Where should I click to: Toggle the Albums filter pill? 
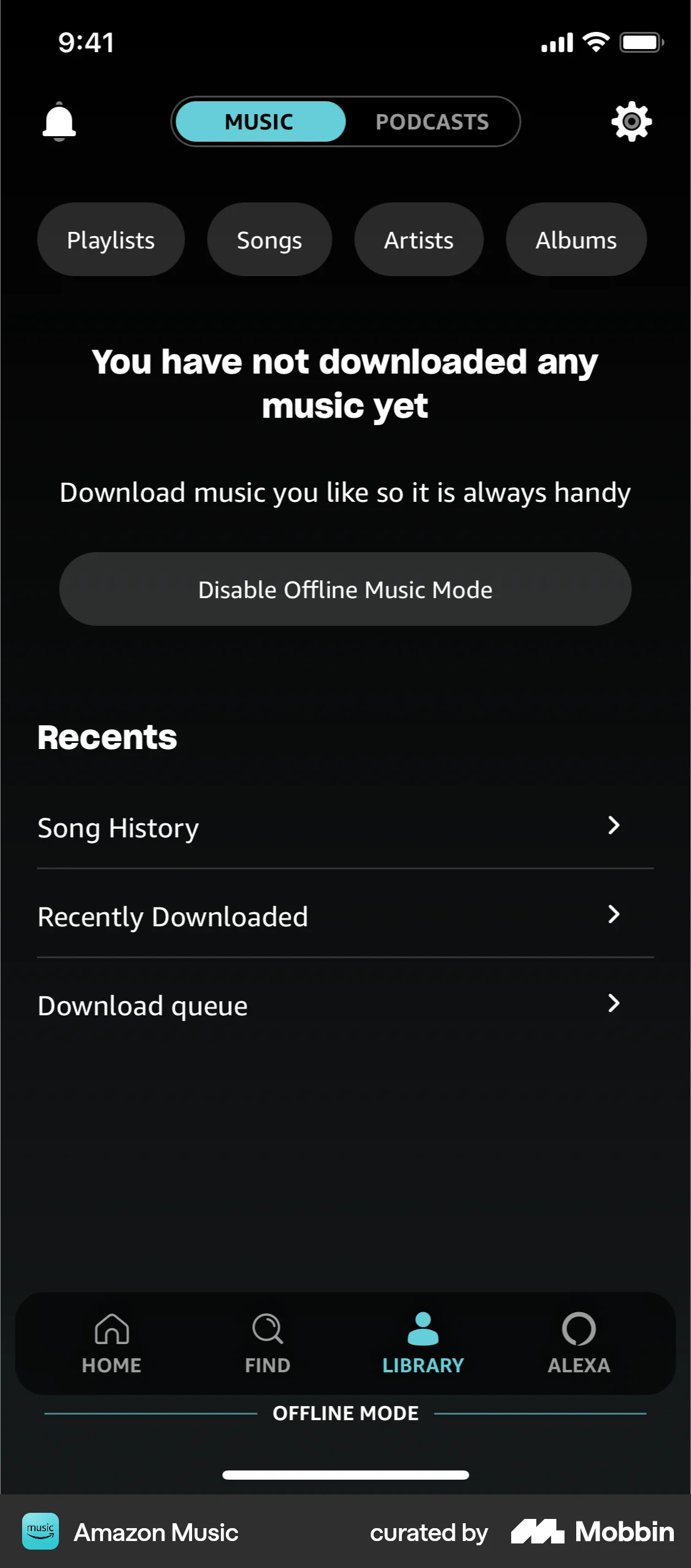576,239
